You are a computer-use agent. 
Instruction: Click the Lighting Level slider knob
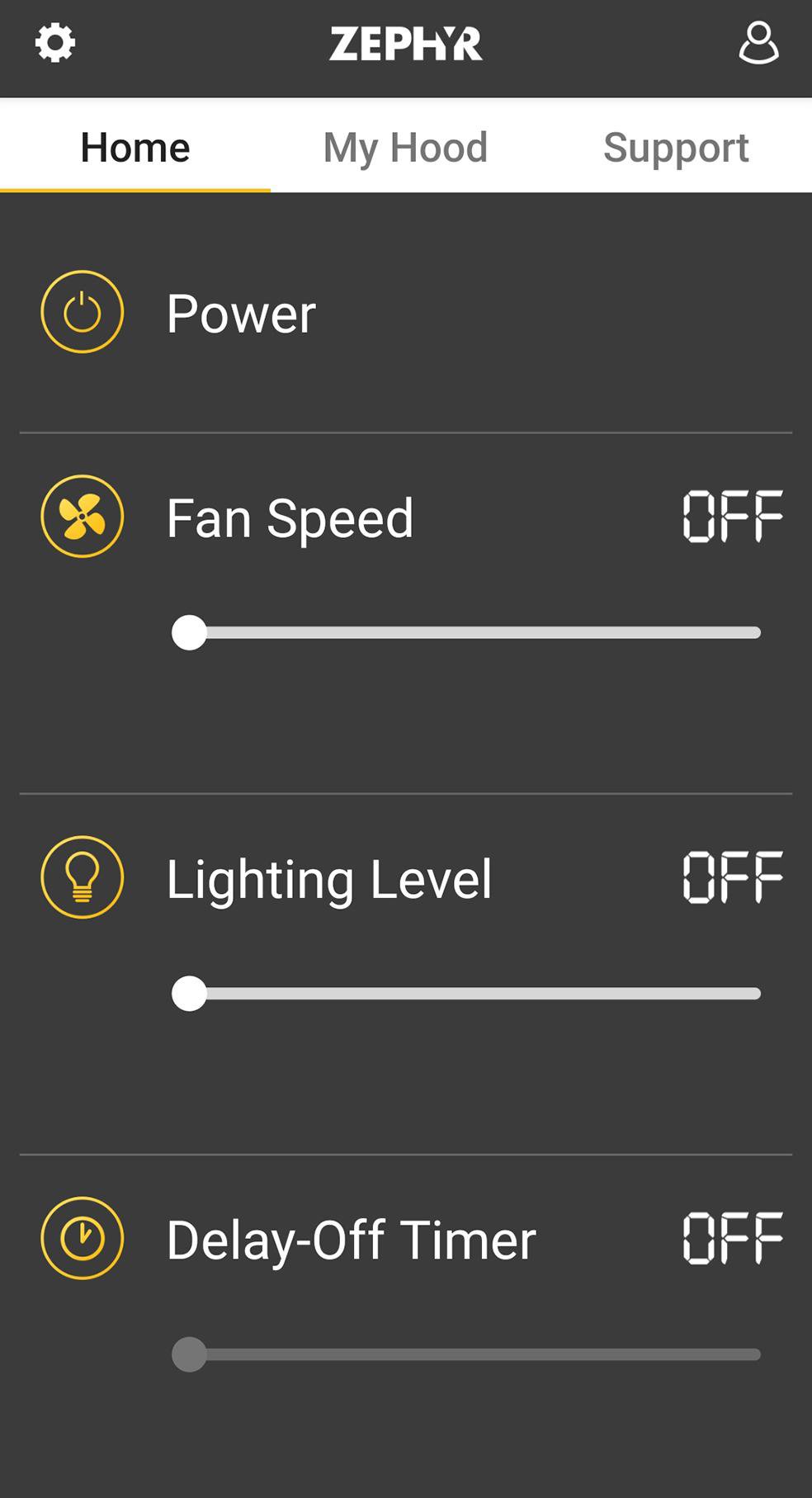tap(189, 995)
